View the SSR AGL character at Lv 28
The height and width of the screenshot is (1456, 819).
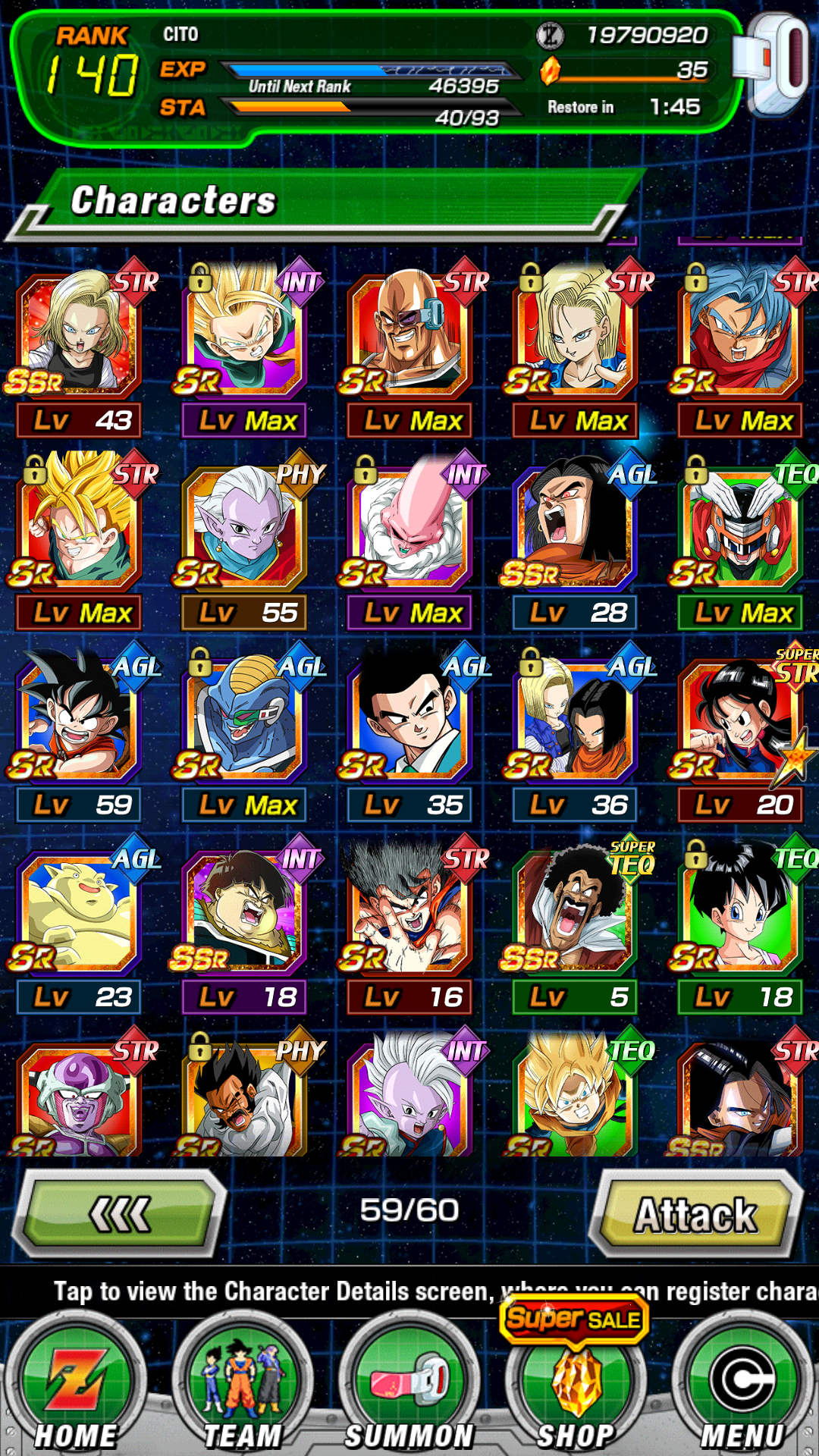coord(575,544)
